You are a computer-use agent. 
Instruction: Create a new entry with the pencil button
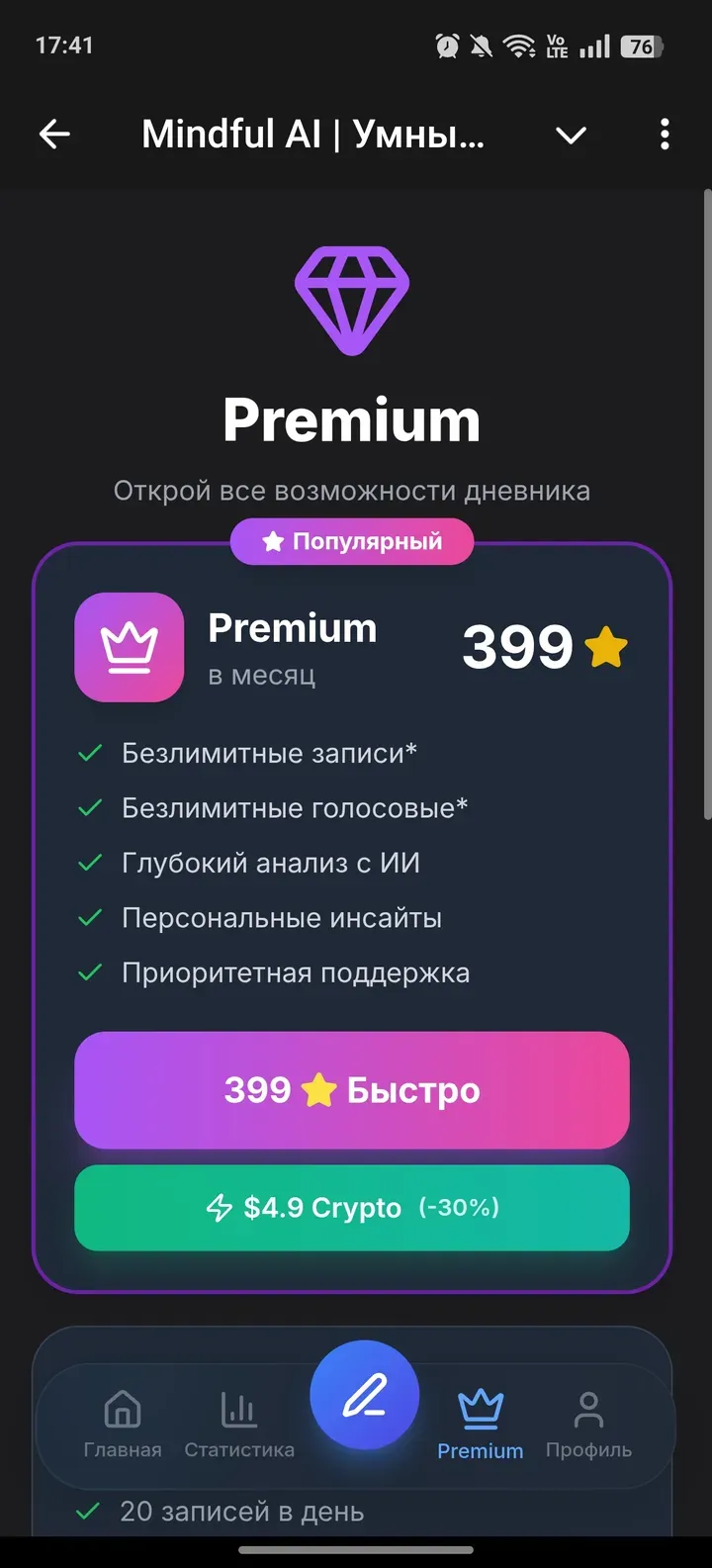(365, 1395)
